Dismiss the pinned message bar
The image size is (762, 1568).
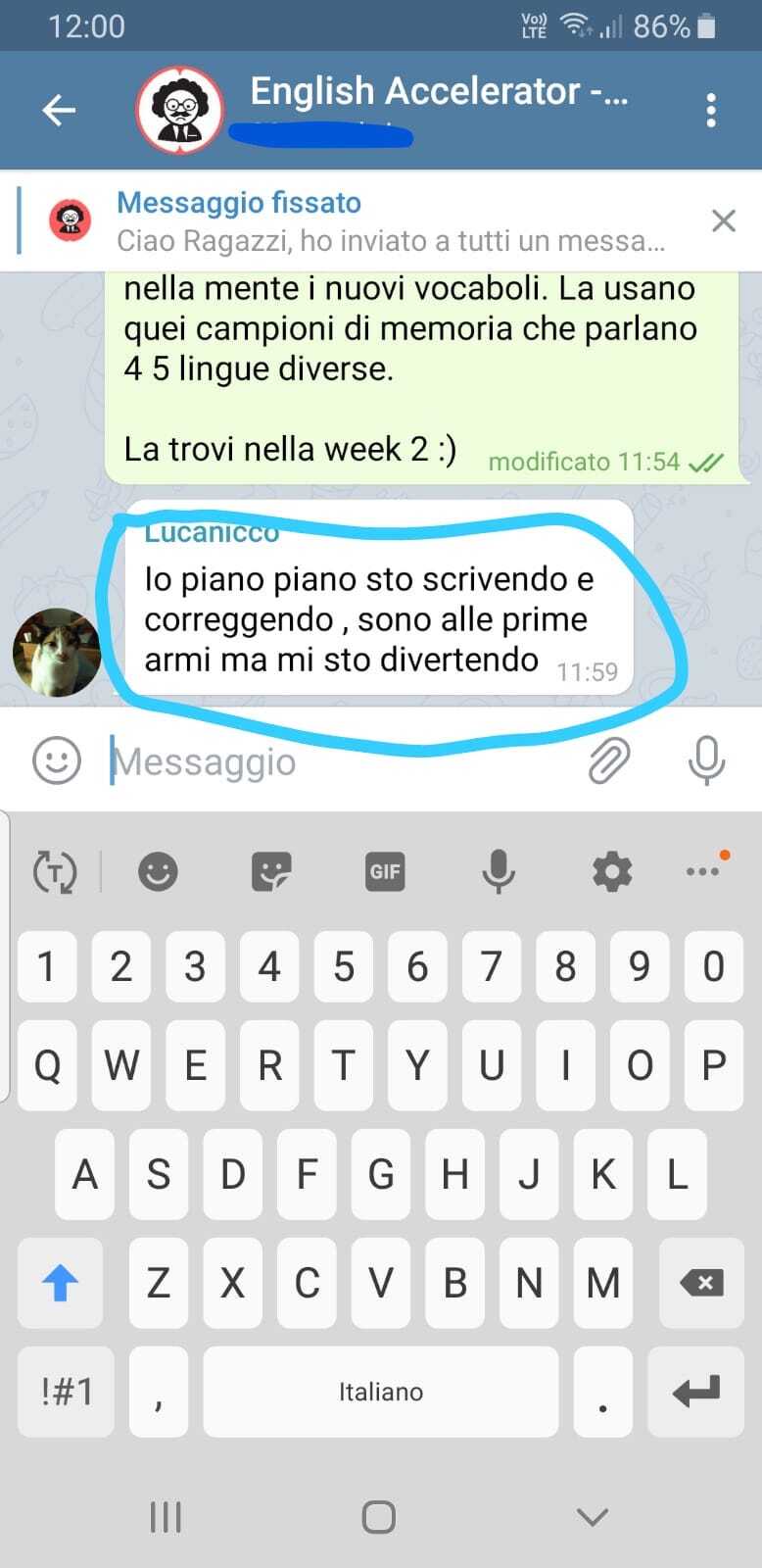[723, 221]
